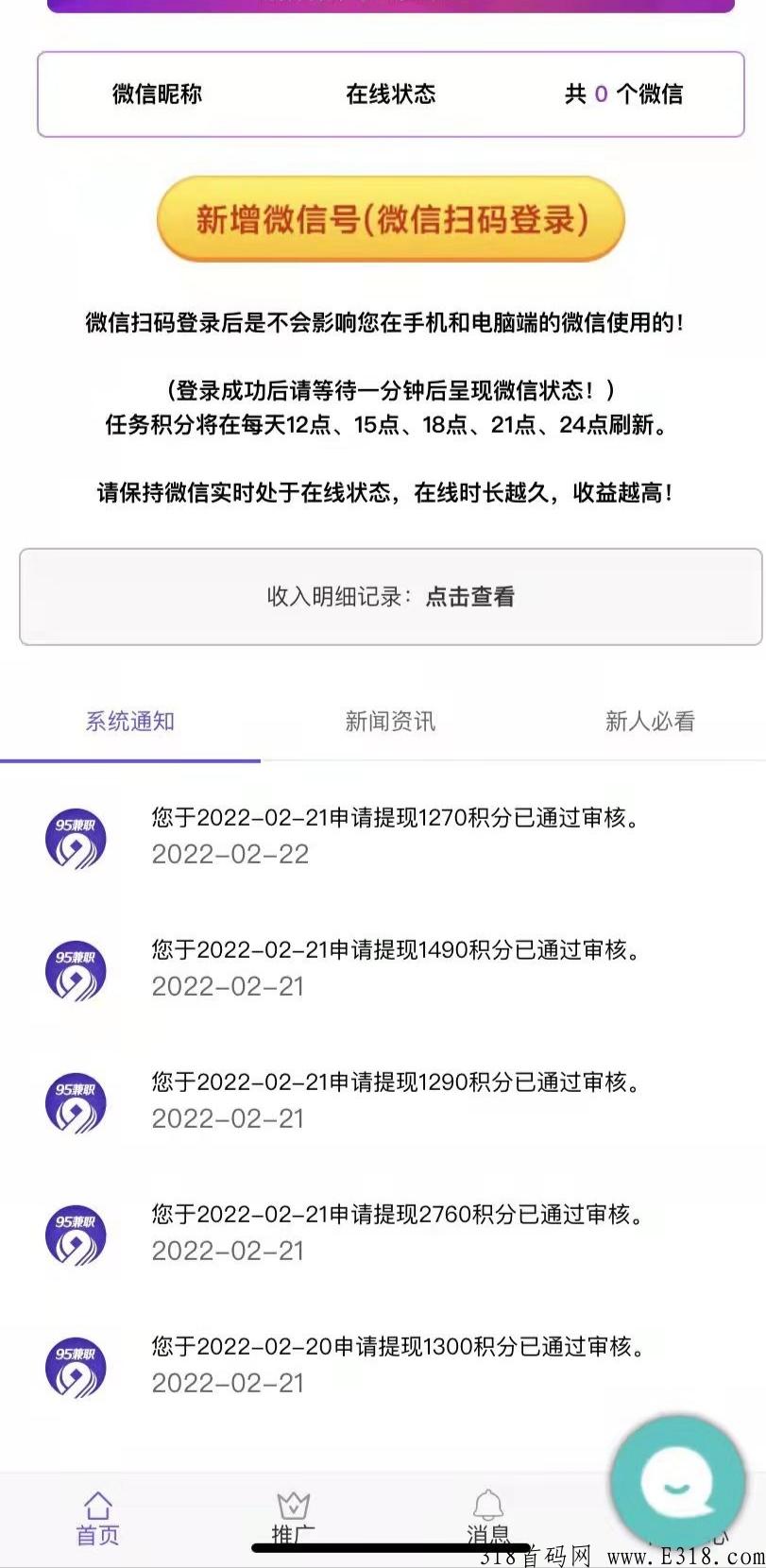Open income details via 点击查看
This screenshot has height=1568, width=766.
coord(471,597)
